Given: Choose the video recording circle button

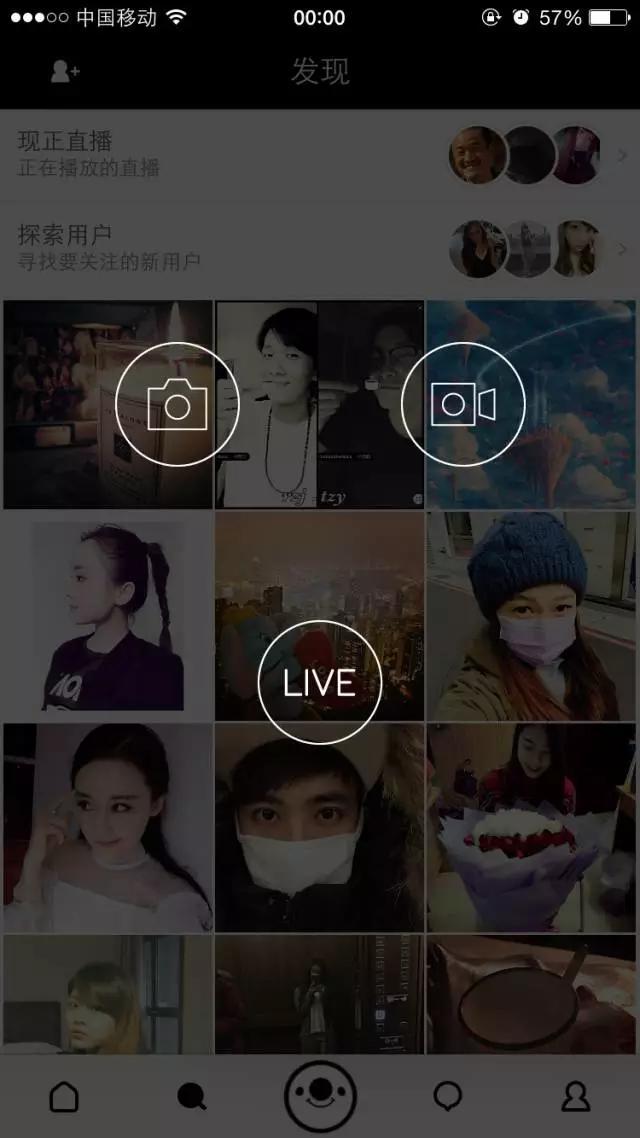Looking at the screenshot, I should point(463,404).
